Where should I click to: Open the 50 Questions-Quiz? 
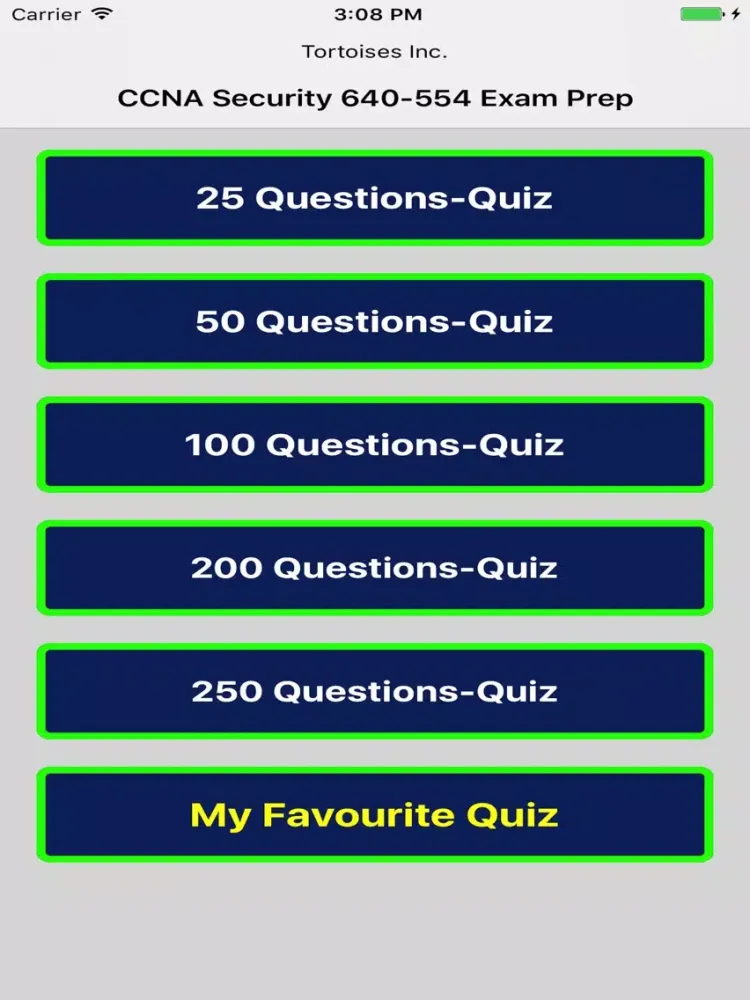point(374,321)
